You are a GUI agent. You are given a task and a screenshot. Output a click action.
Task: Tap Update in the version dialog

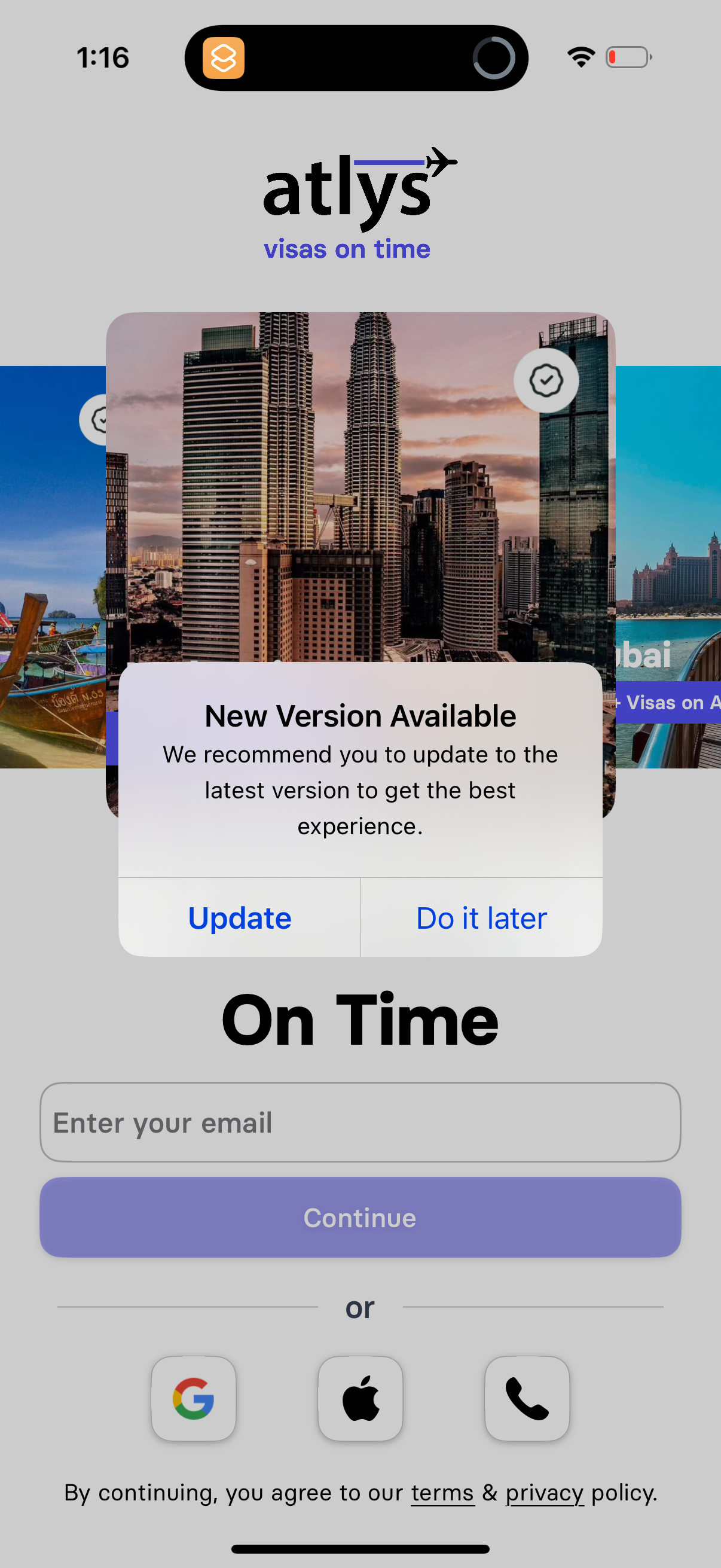(x=239, y=917)
